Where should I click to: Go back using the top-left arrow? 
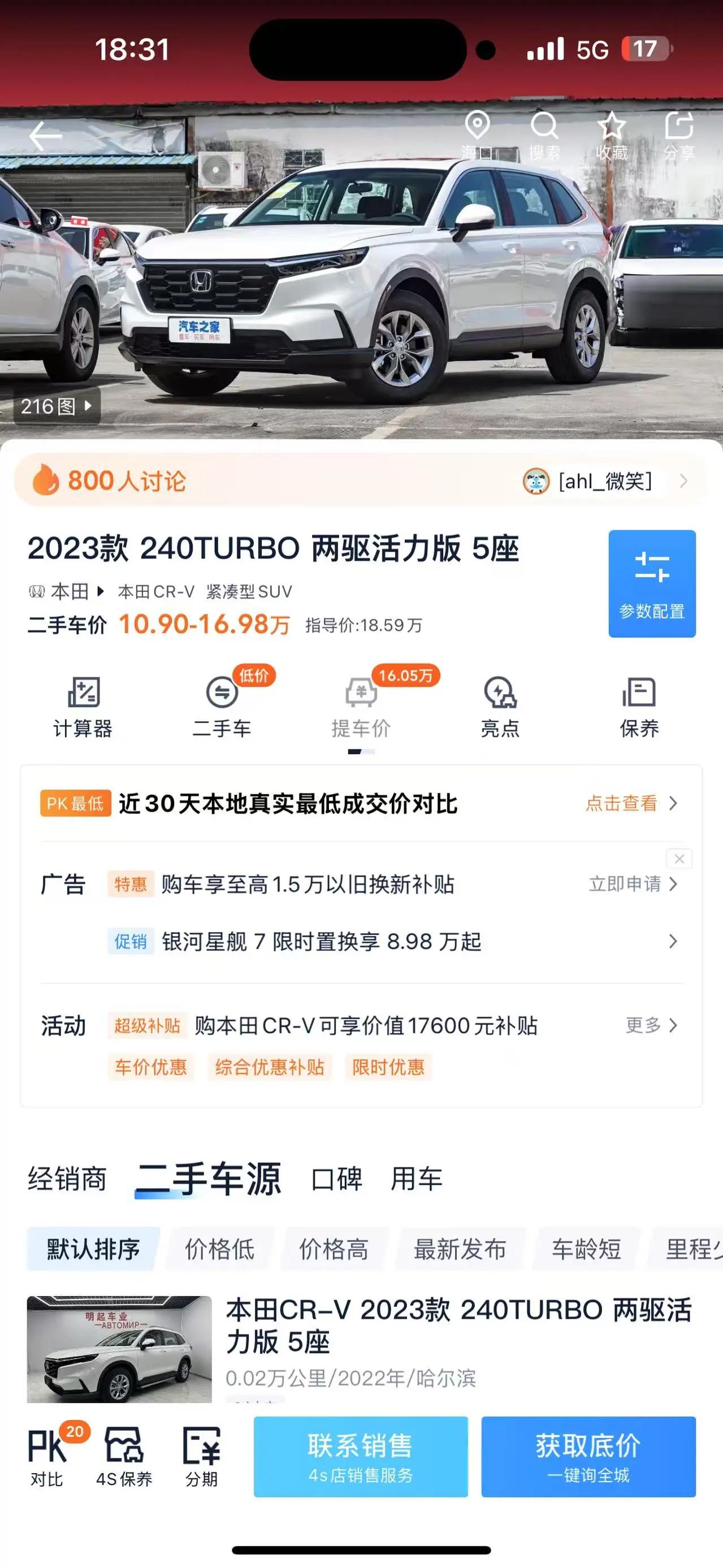(46, 135)
